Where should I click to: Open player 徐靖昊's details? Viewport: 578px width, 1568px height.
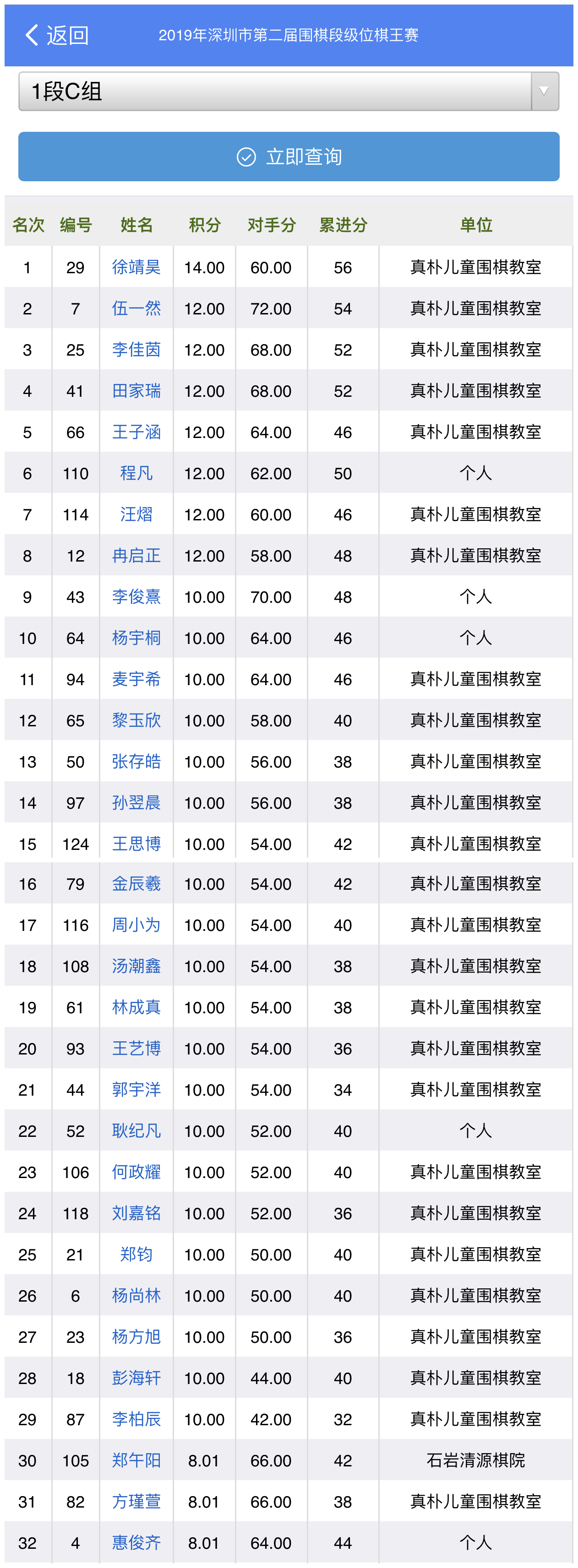tap(136, 267)
